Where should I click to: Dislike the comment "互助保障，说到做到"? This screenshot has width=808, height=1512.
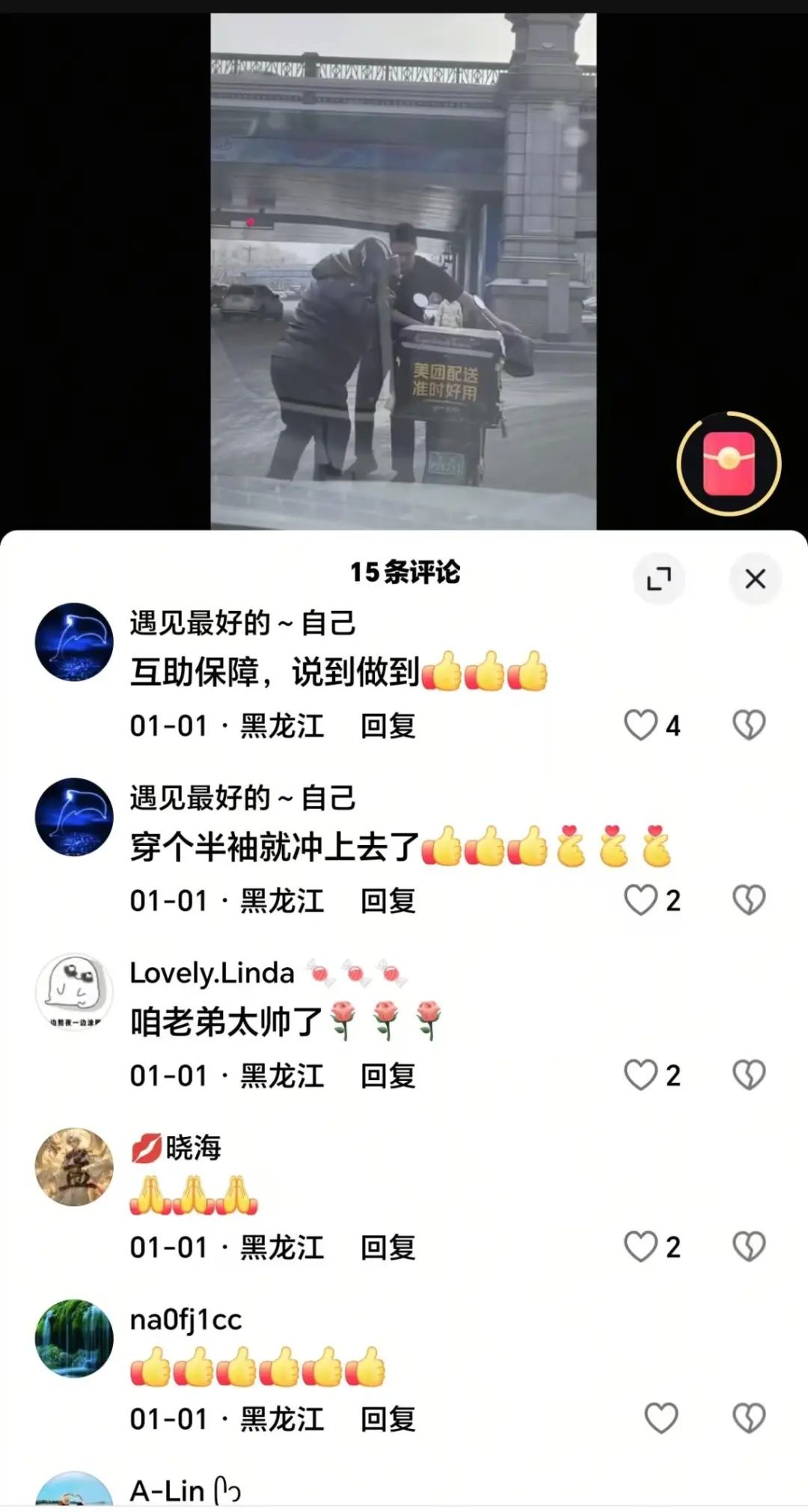click(748, 725)
